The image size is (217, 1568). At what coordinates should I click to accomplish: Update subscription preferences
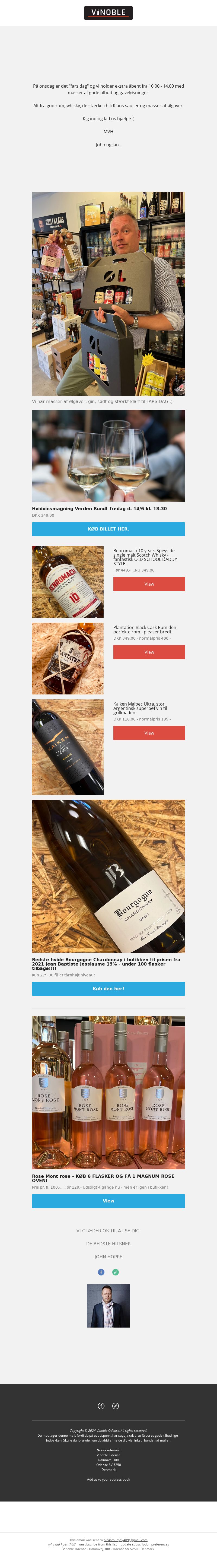click(145, 1544)
